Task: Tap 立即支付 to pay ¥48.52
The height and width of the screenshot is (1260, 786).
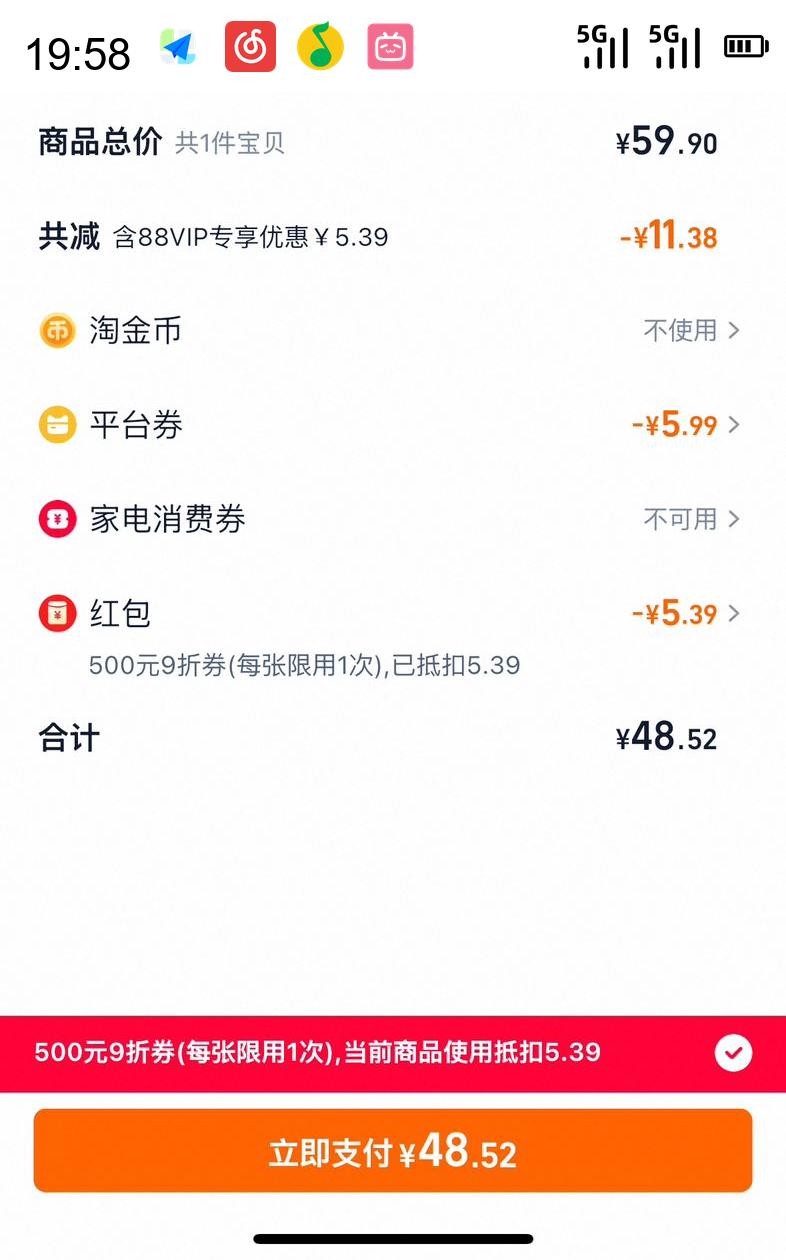Action: tap(393, 1151)
